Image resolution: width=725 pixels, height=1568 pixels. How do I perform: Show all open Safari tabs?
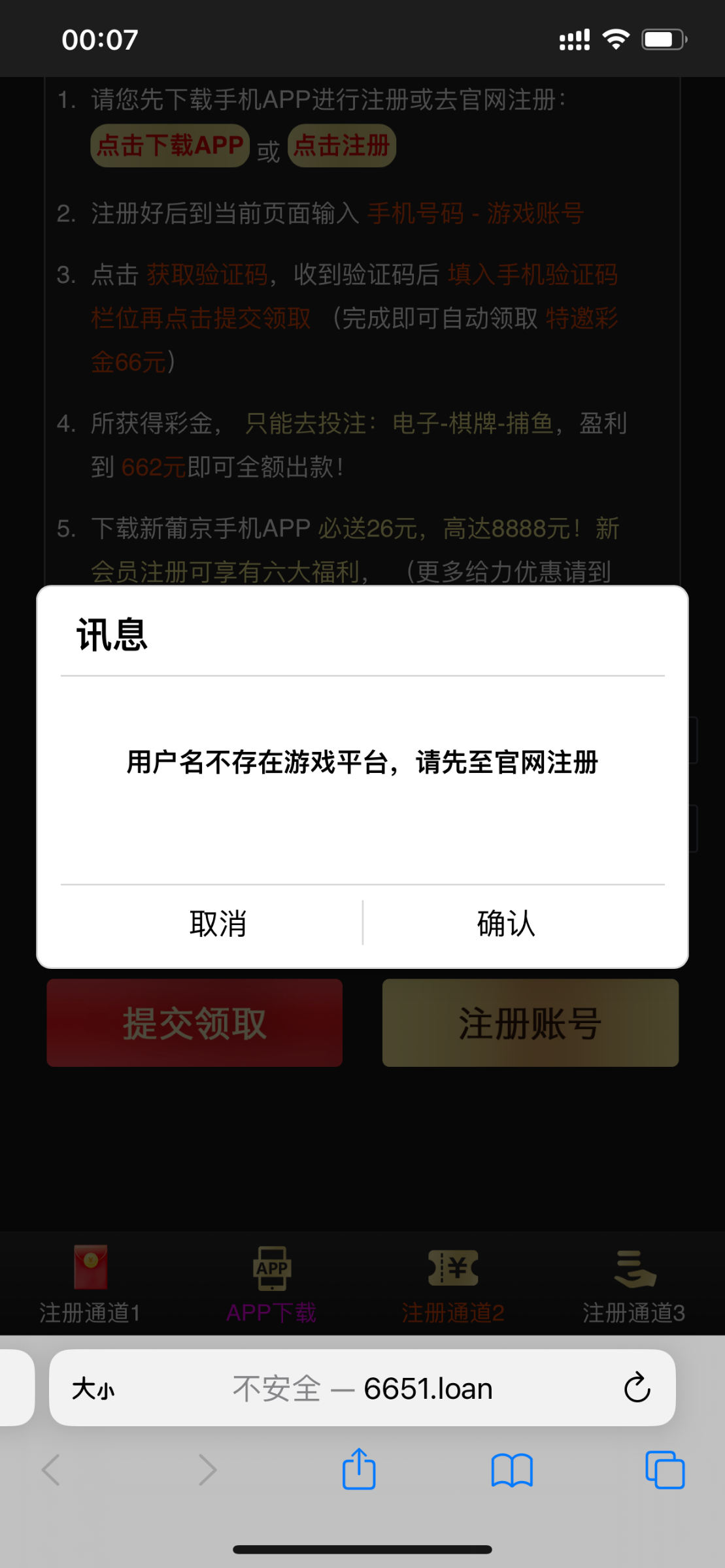664,1470
